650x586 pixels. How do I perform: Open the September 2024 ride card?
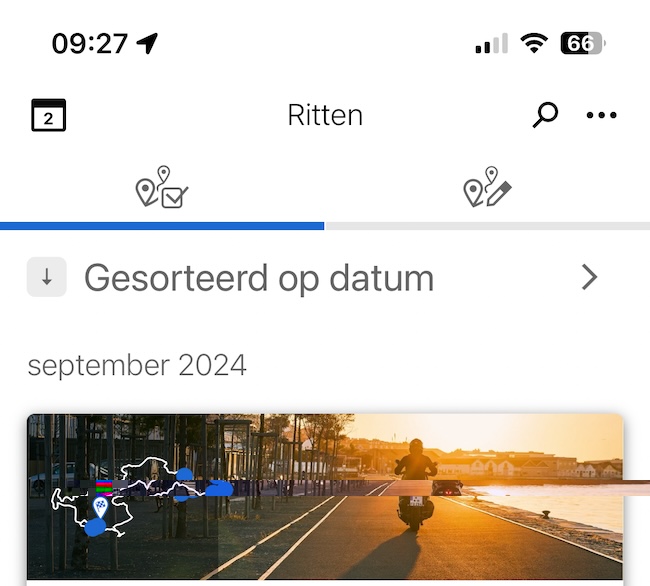point(325,497)
